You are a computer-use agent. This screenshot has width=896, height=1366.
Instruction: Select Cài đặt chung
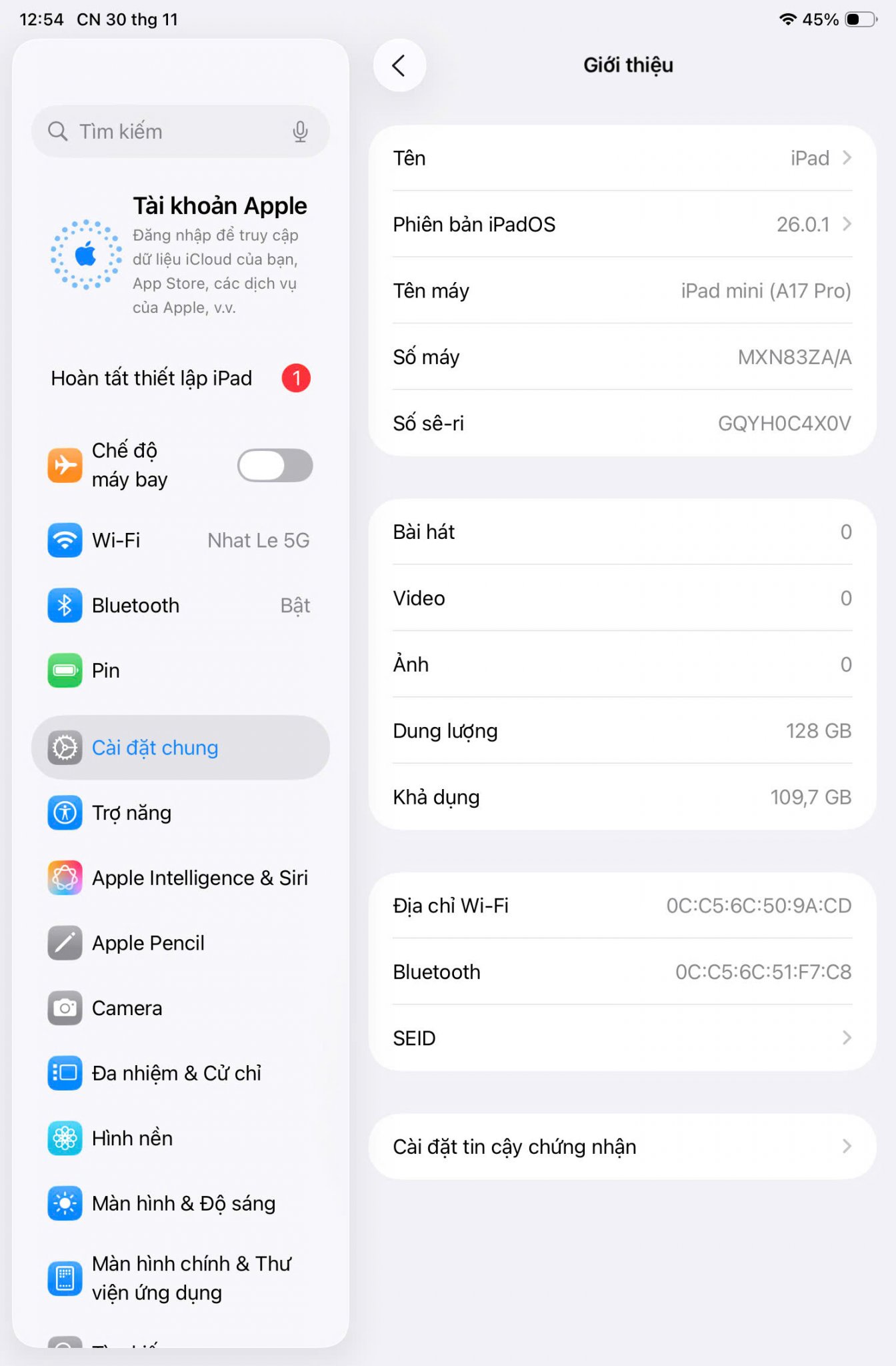tap(180, 748)
